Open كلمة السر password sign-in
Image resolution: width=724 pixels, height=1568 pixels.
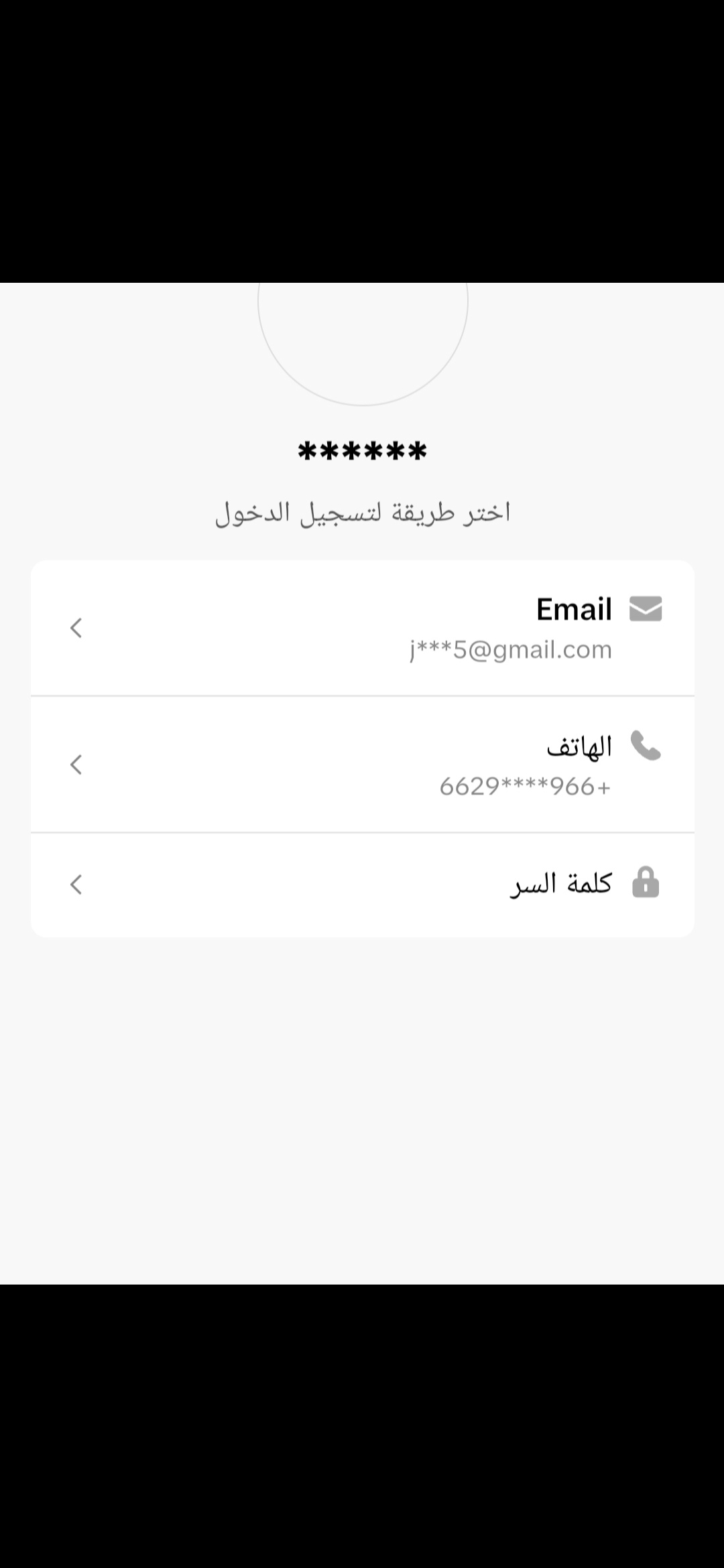click(x=362, y=885)
